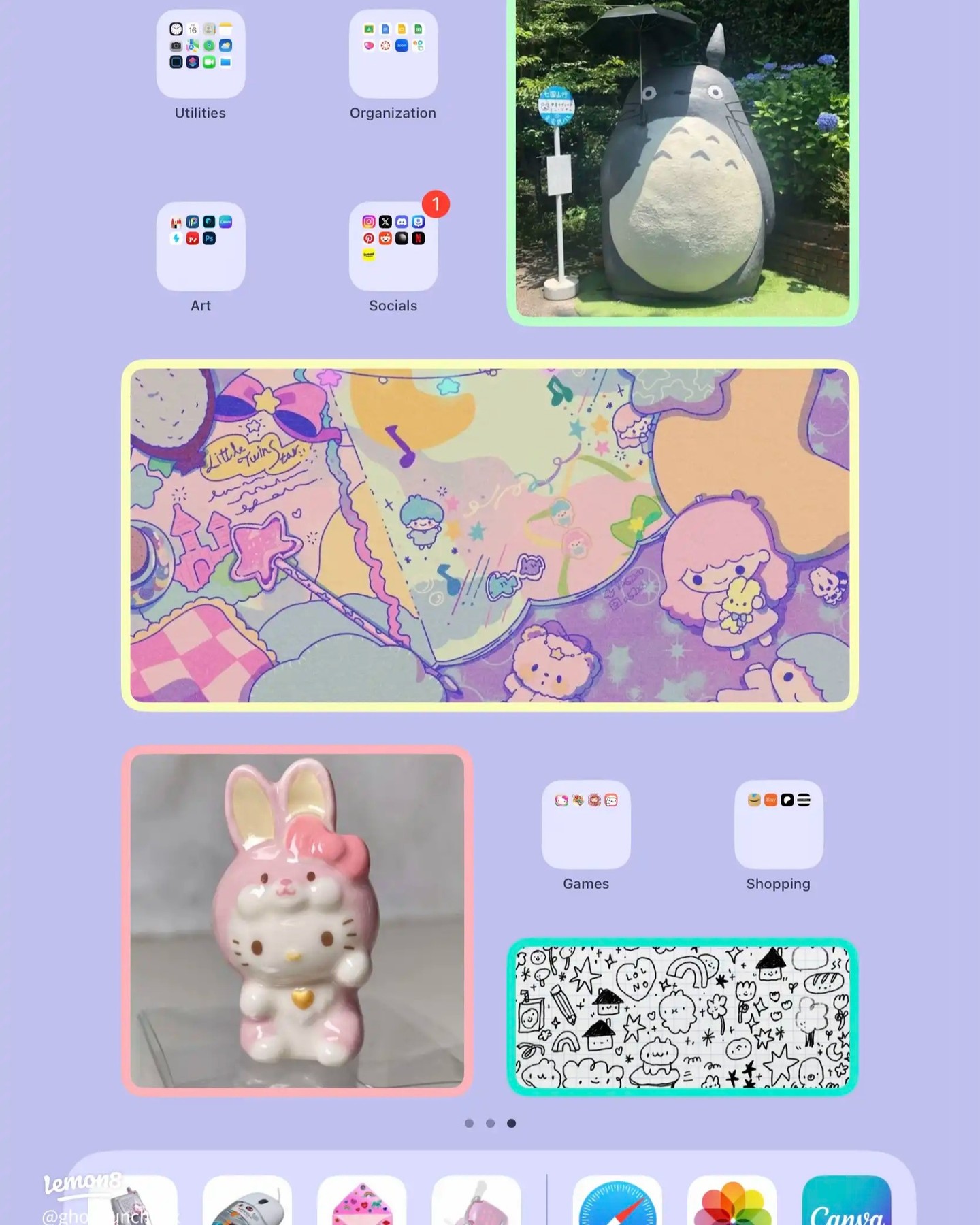Tap the Hello Kitty bunny figurine widget
Viewport: 980px width, 1225px height.
pyautogui.click(x=297, y=921)
